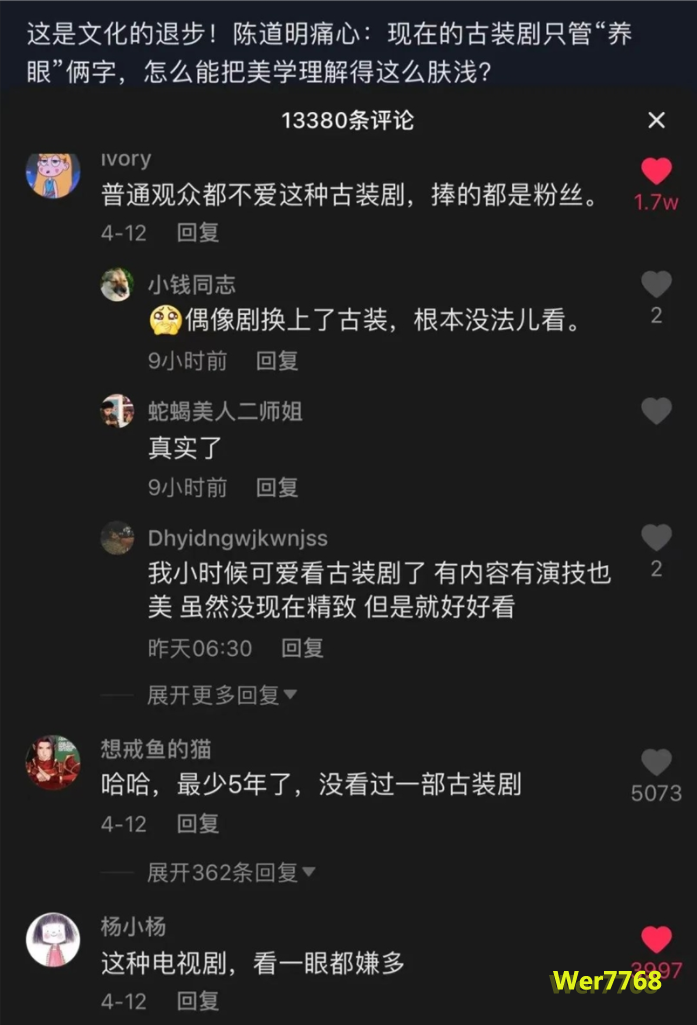Reply to Dhyidngwjkwnjss's comment
The width and height of the screenshot is (697, 1025).
coord(302,648)
